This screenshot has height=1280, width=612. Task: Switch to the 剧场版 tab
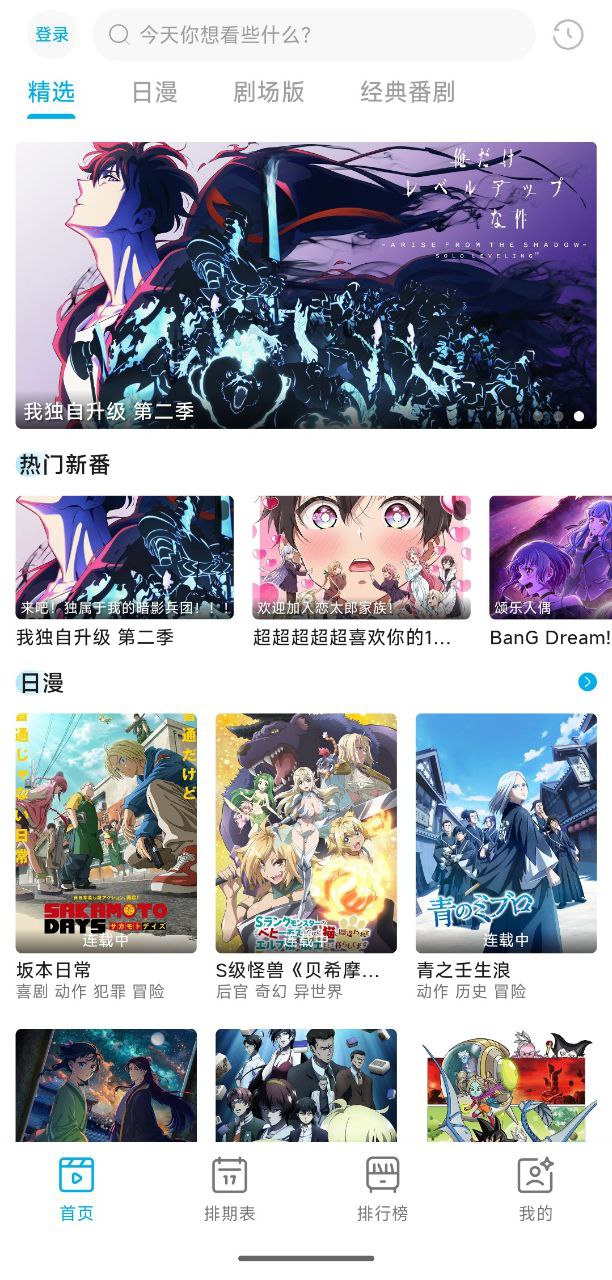[x=268, y=93]
